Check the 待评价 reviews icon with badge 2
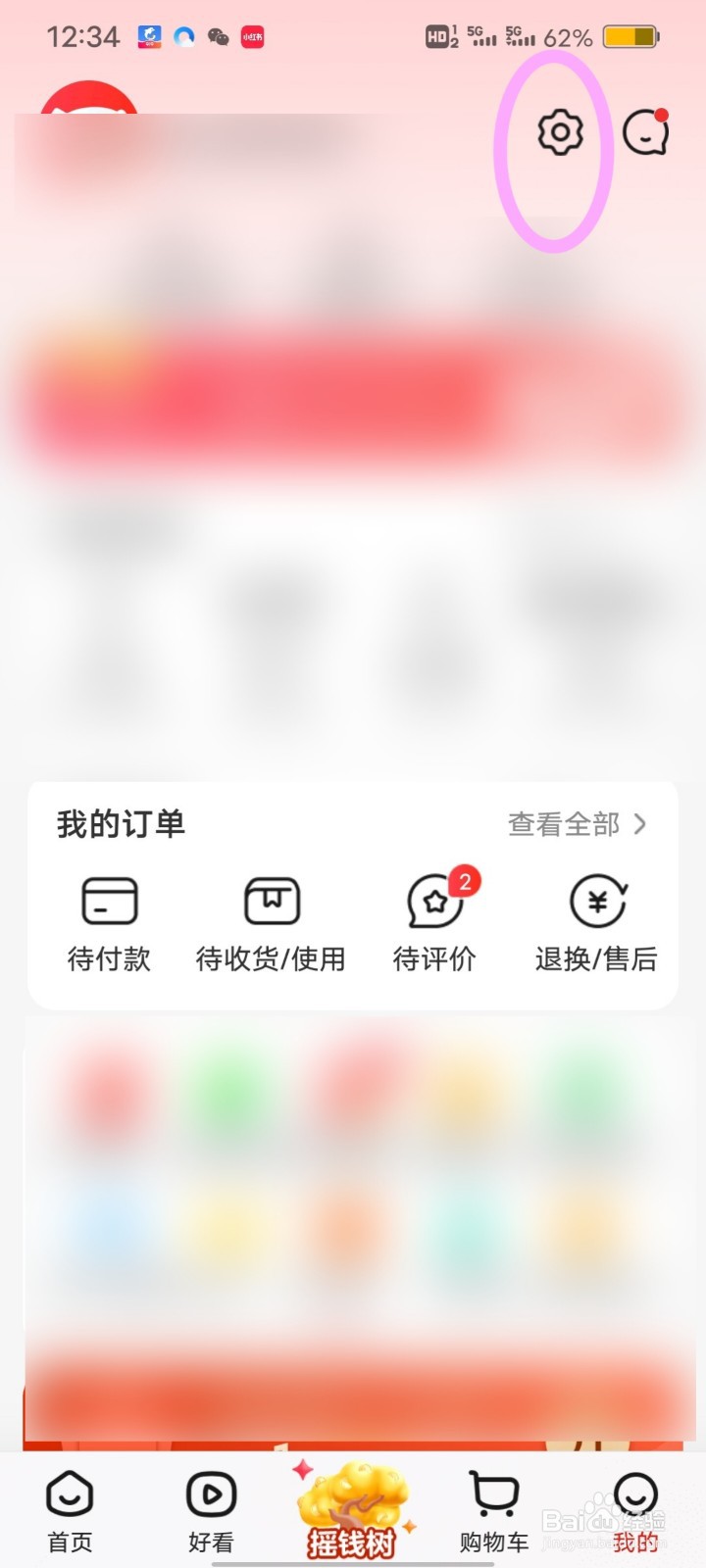 pyautogui.click(x=434, y=904)
